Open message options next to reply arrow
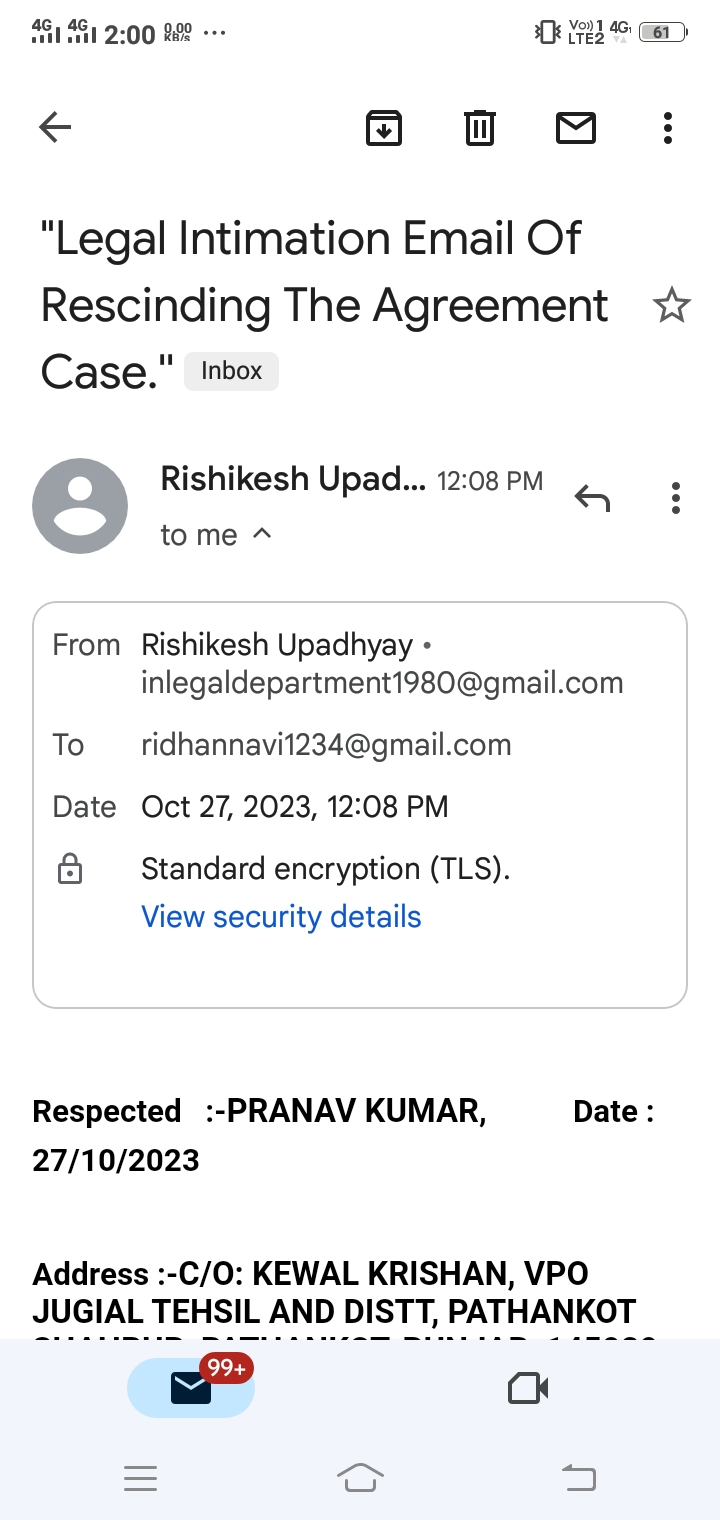The height and width of the screenshot is (1520, 720). (676, 497)
